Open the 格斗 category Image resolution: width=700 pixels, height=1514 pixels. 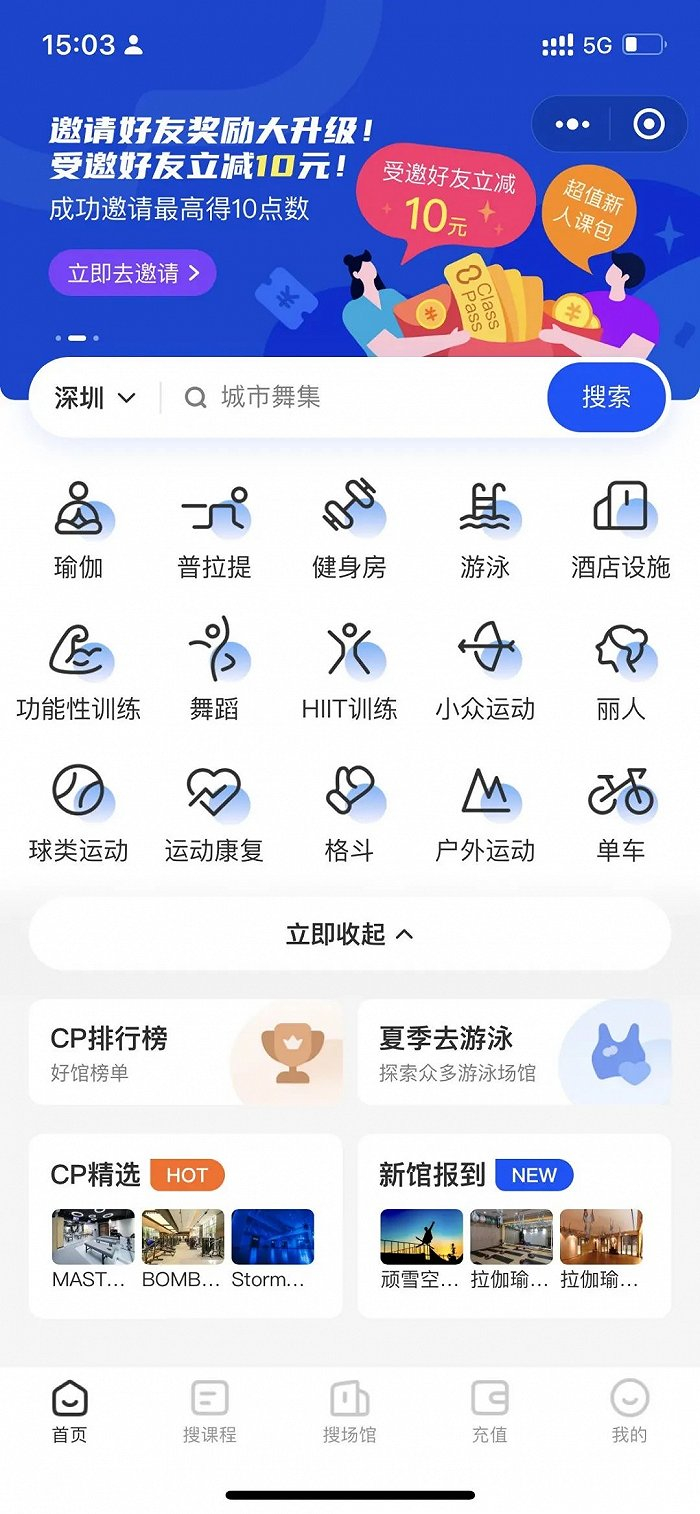coord(349,813)
